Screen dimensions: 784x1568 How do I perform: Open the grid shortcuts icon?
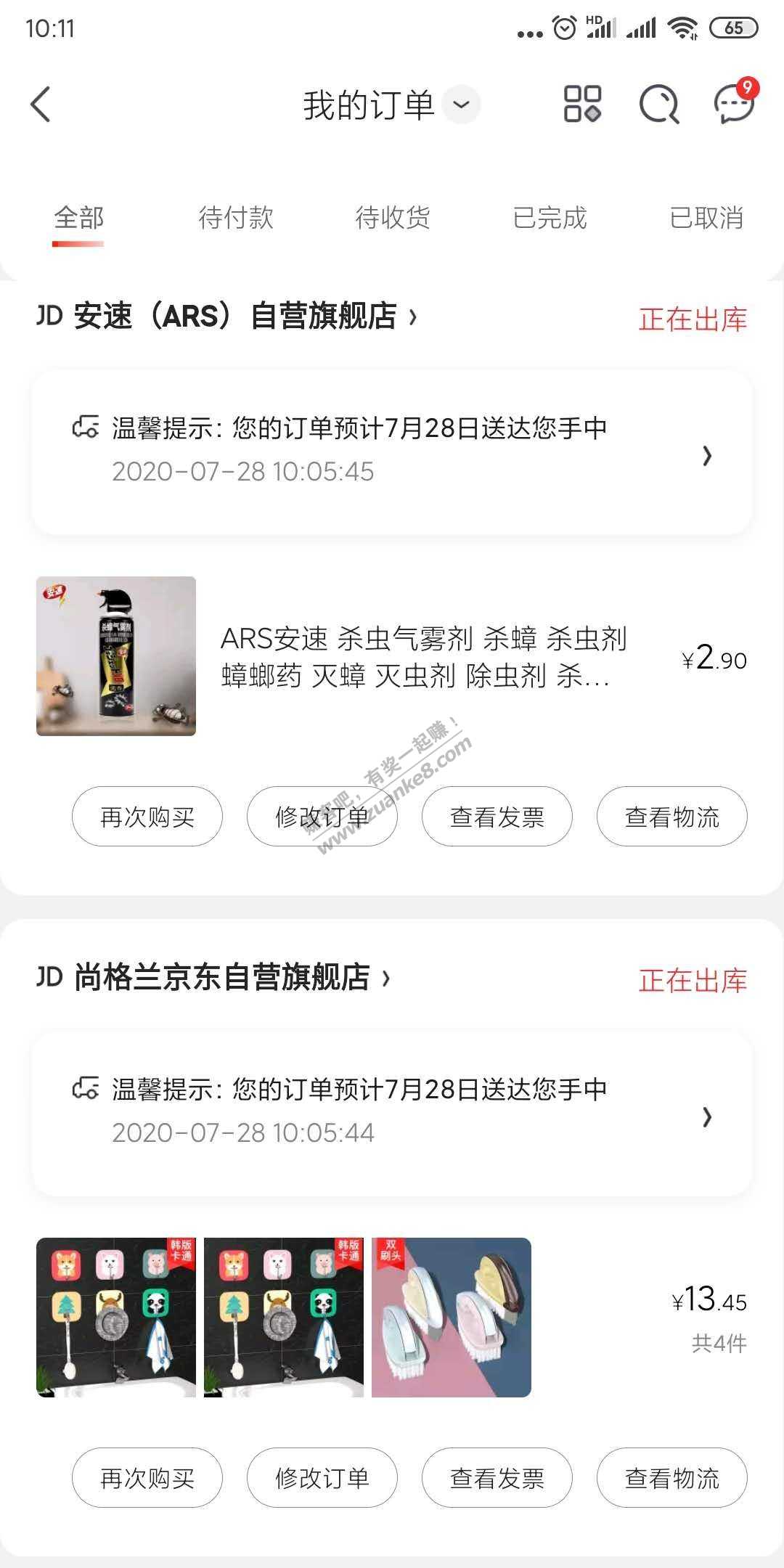(582, 104)
